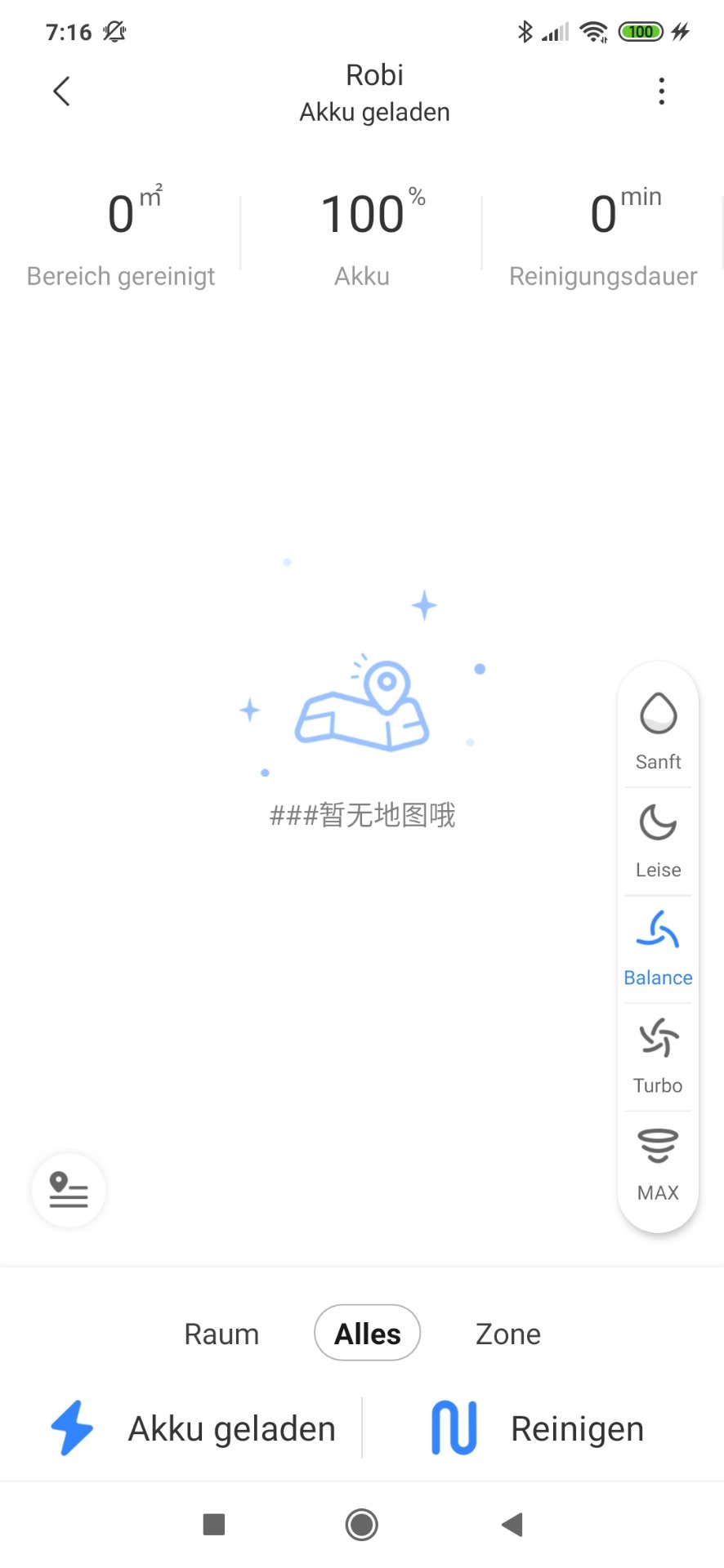
Task: Activate MAX suction power
Action: [658, 1165]
